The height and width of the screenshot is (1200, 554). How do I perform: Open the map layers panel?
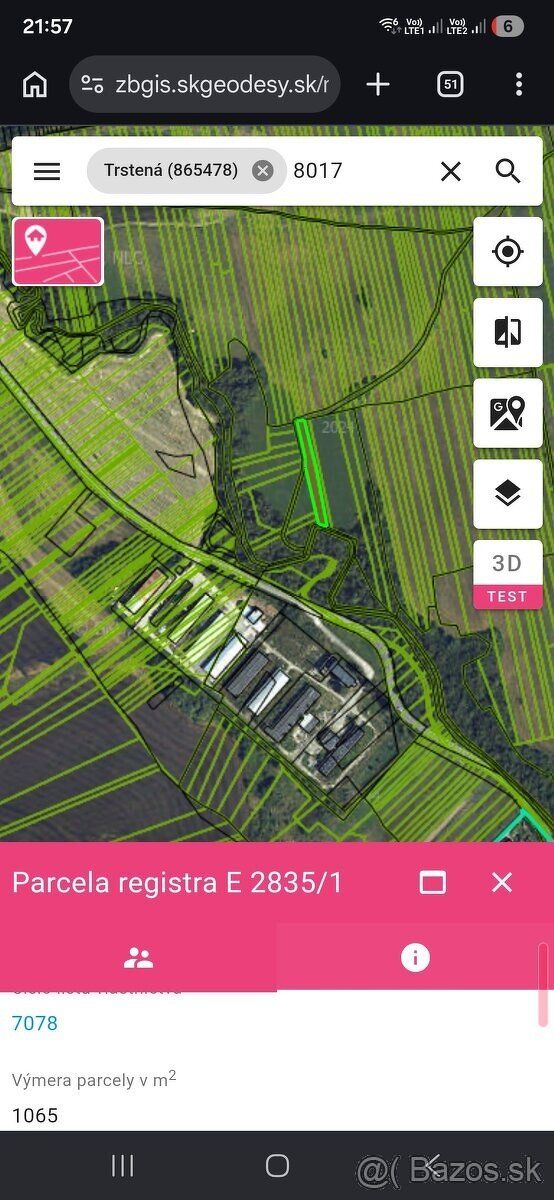coord(508,493)
